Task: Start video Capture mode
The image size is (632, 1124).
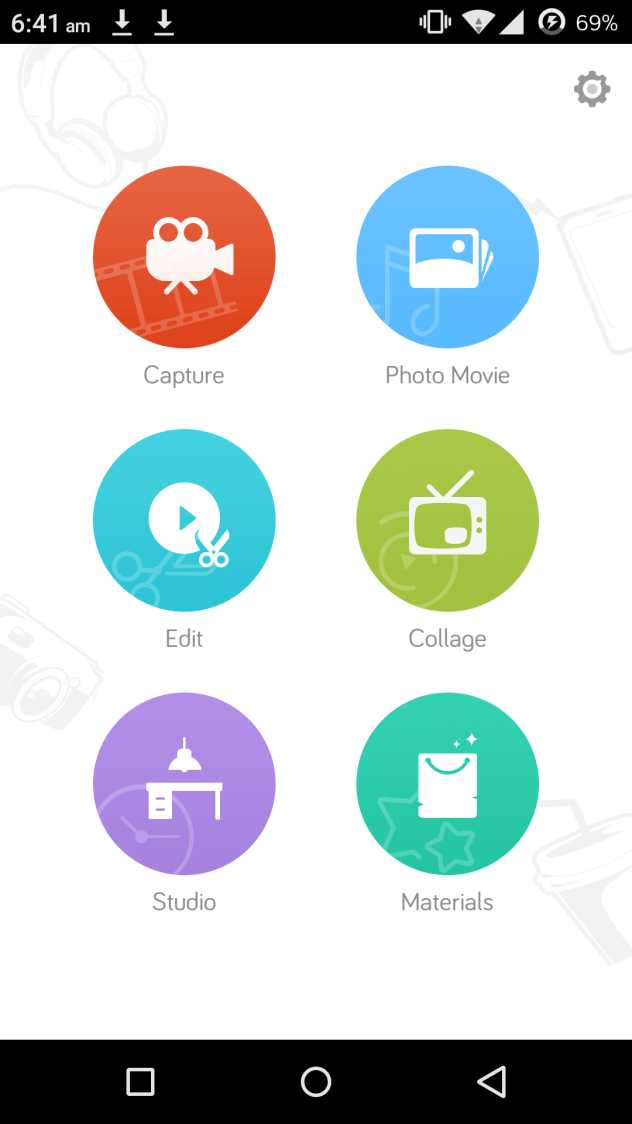Action: pos(184,257)
